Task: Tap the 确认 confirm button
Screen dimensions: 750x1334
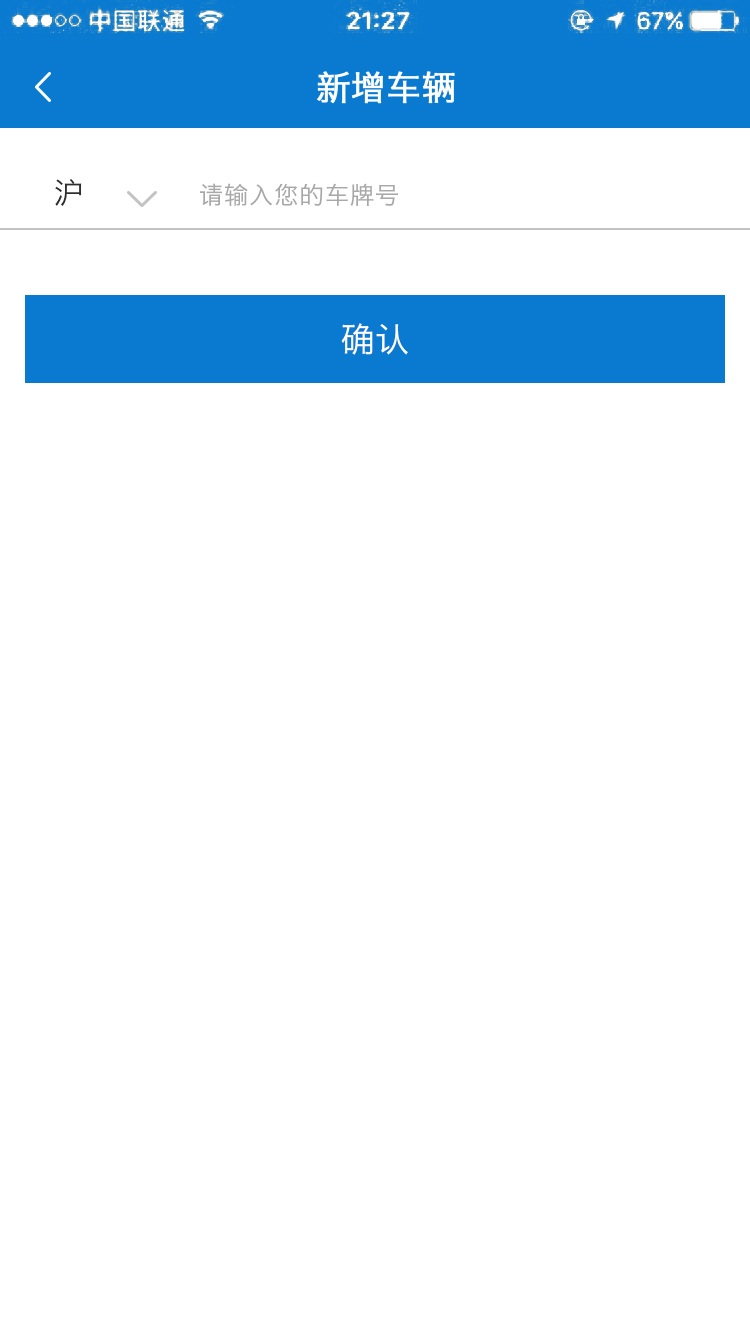Action: 375,339
